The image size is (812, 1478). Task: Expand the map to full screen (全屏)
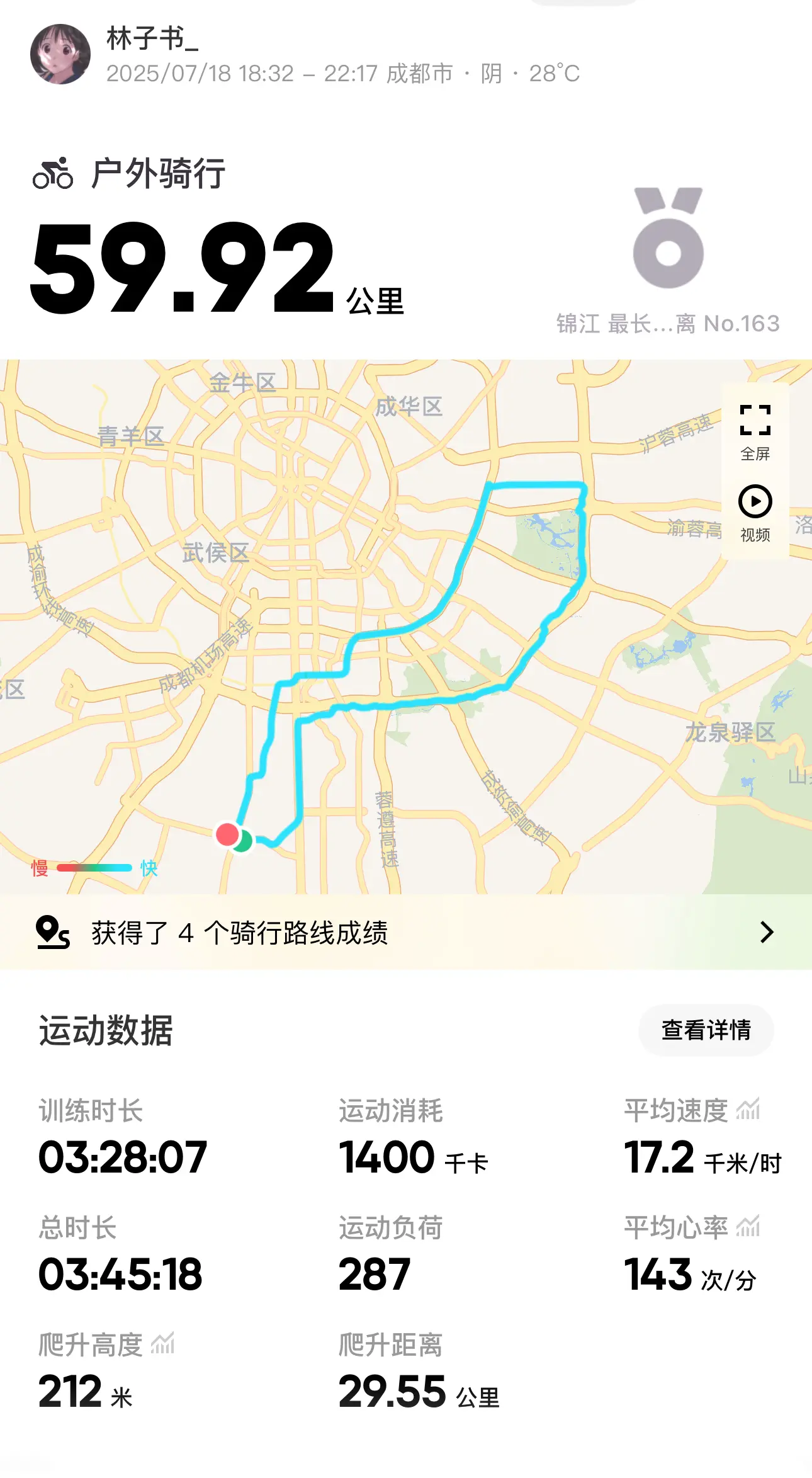click(755, 431)
